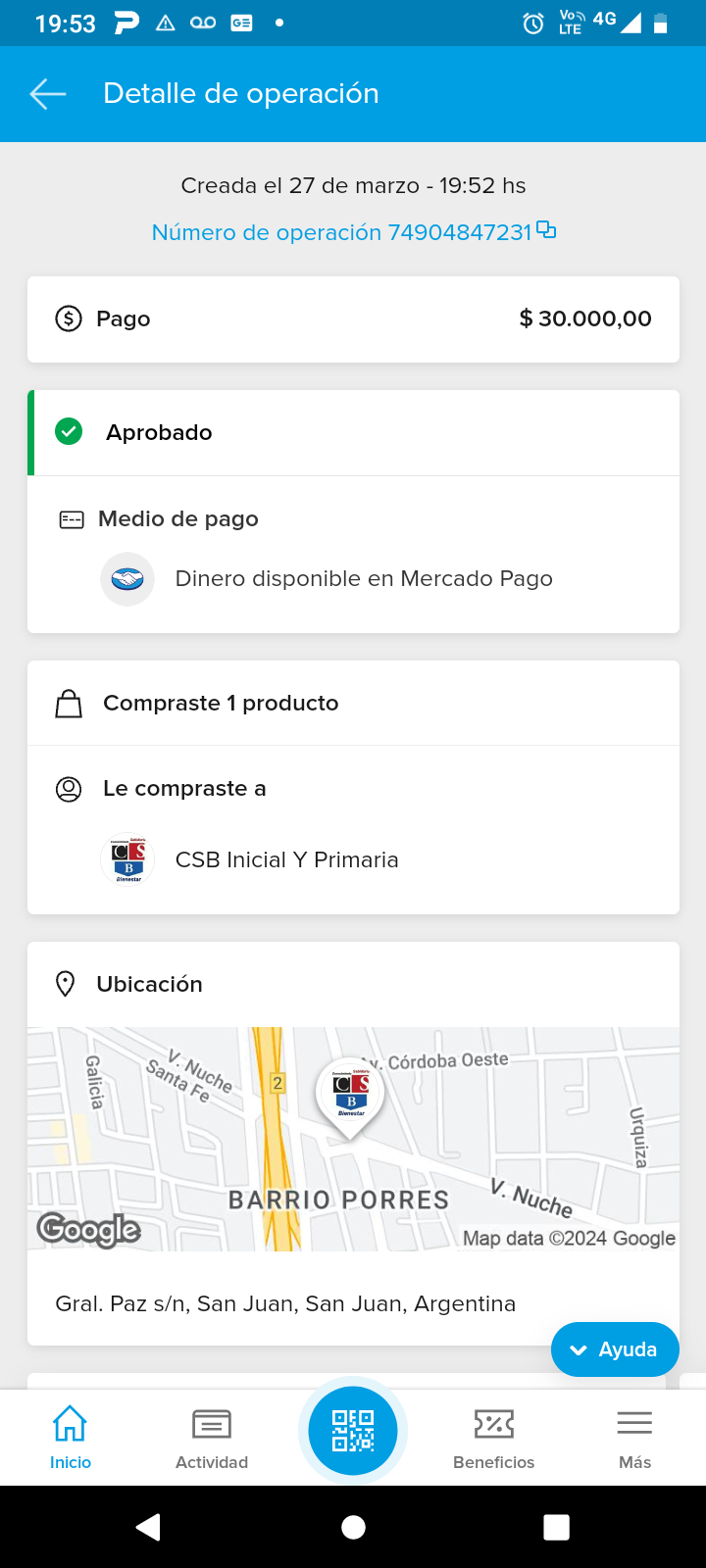Go back from Detalle de operación
706x1568 pixels.
point(47,94)
